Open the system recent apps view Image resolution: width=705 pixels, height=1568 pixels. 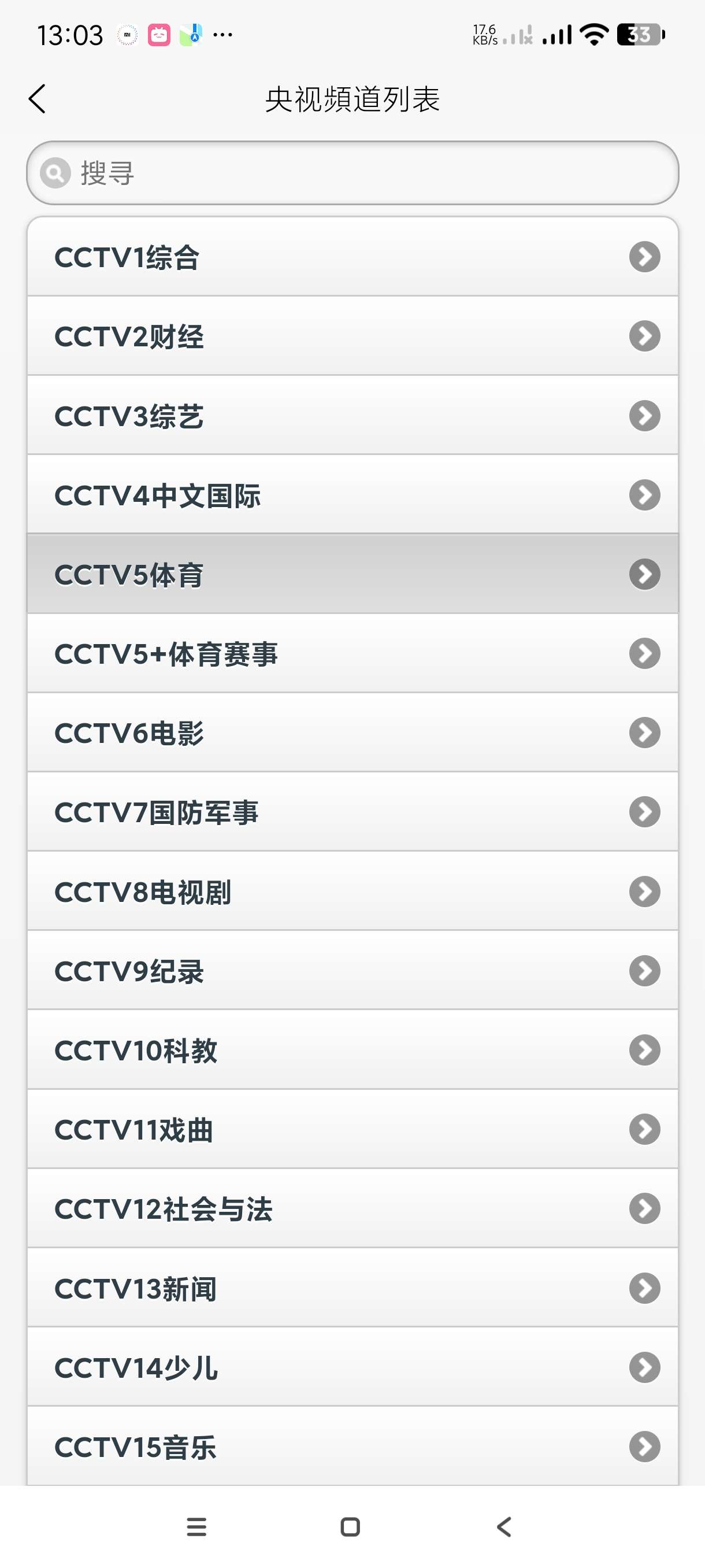[196, 1526]
